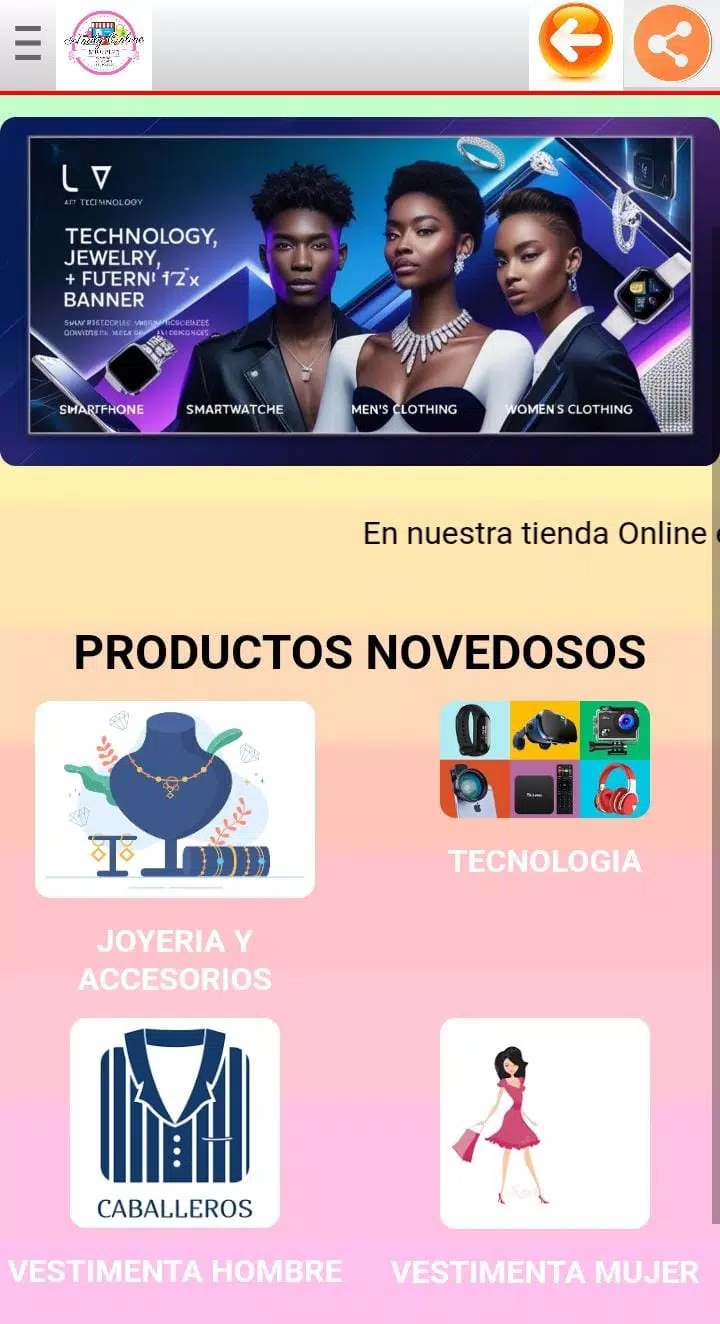Open the TECNOLOGIA category link
The width and height of the screenshot is (720, 1324).
coord(545,861)
